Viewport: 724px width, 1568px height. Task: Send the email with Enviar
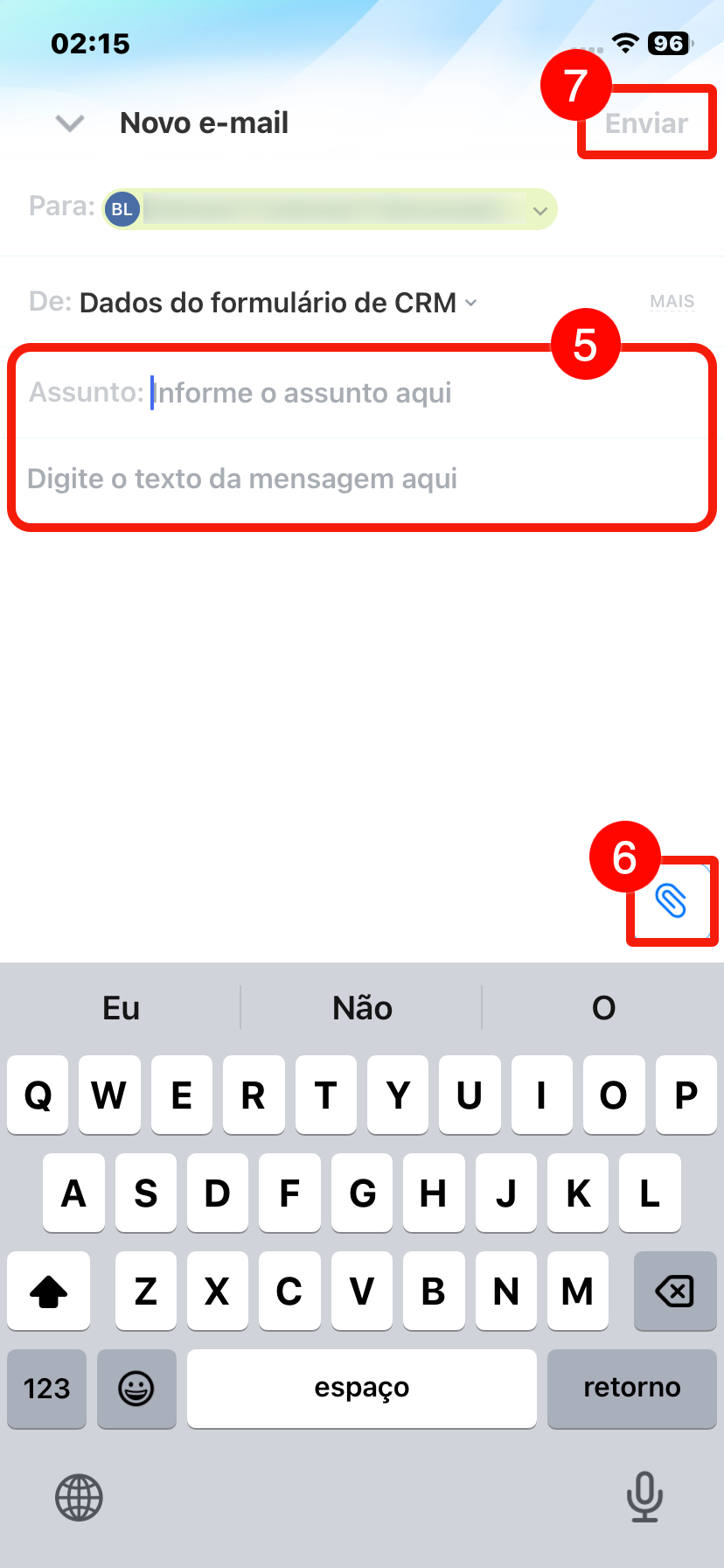646,123
